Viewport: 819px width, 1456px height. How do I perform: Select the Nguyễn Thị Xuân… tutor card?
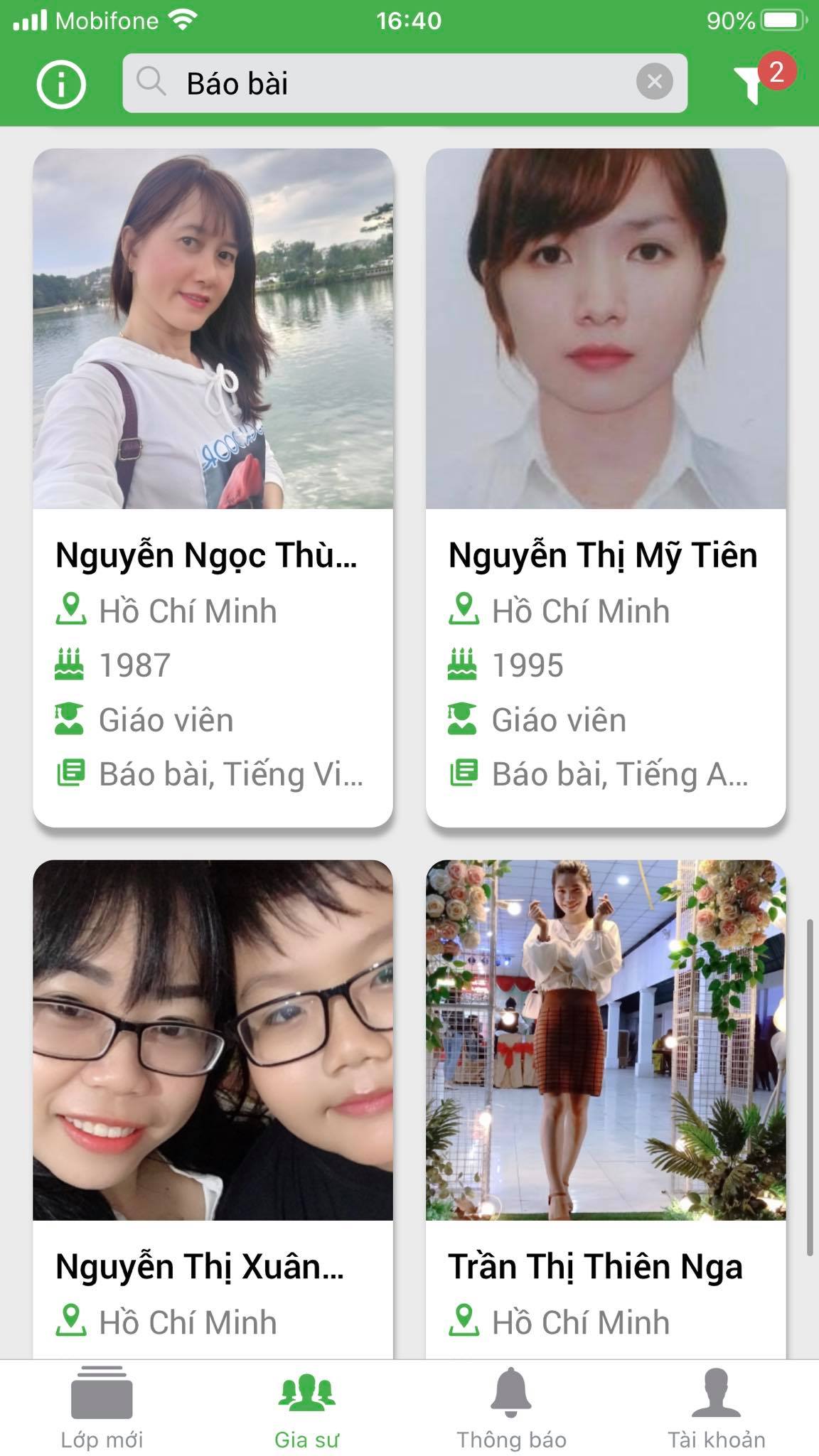tap(213, 1109)
